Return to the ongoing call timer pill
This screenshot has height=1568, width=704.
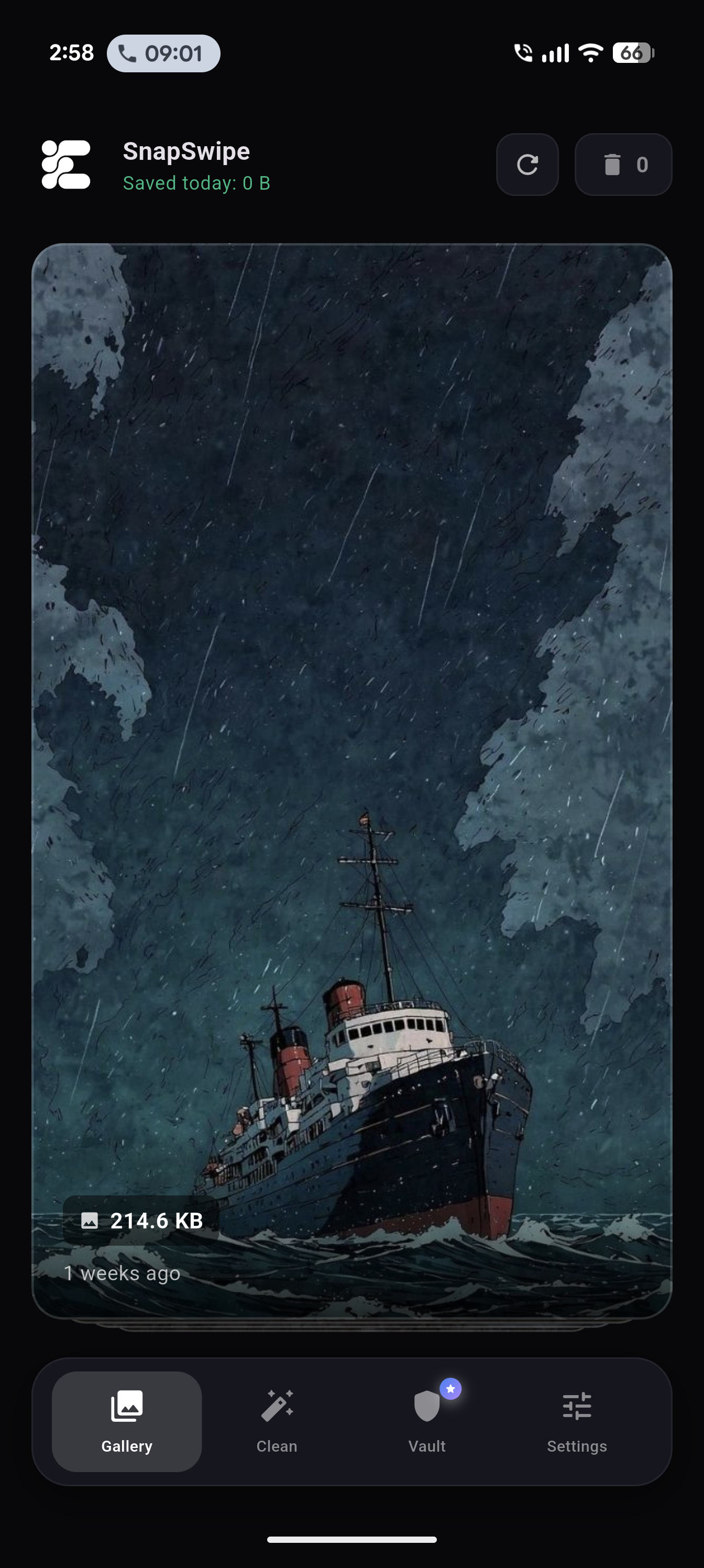pos(163,53)
